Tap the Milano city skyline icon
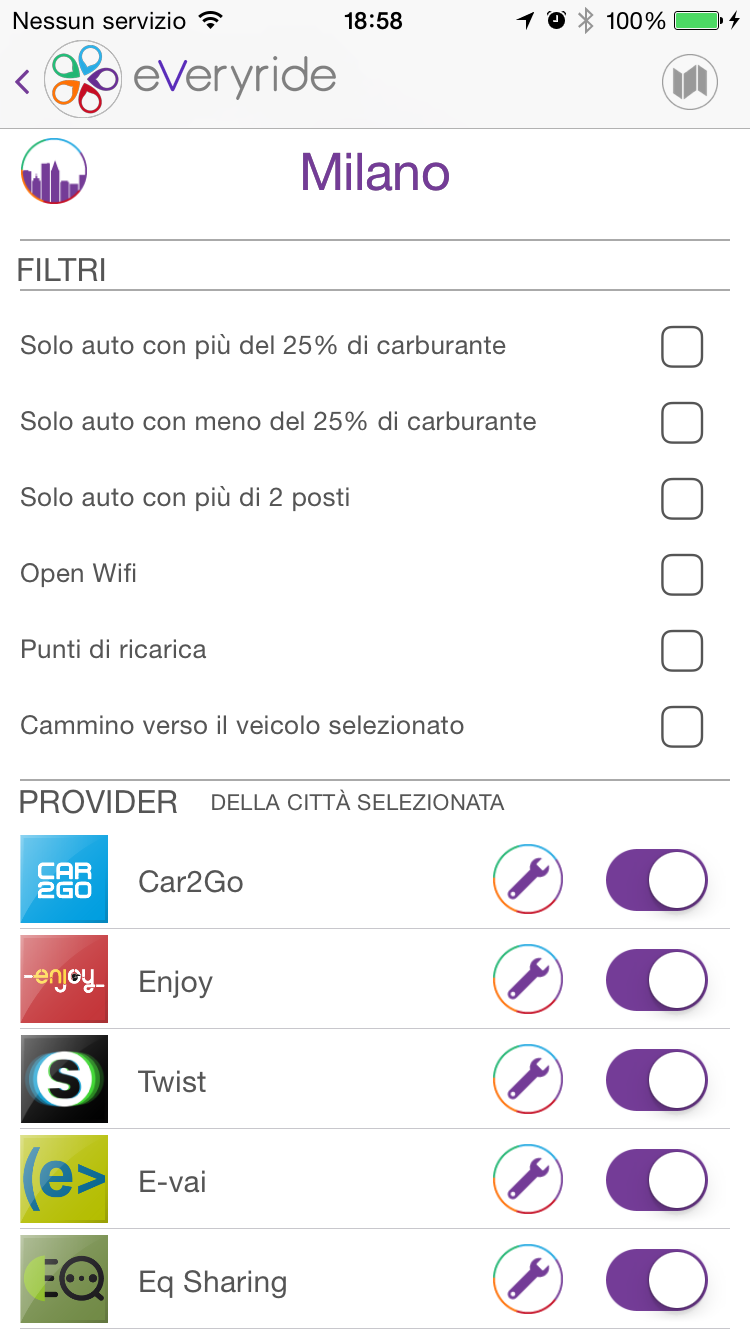 tap(54, 171)
